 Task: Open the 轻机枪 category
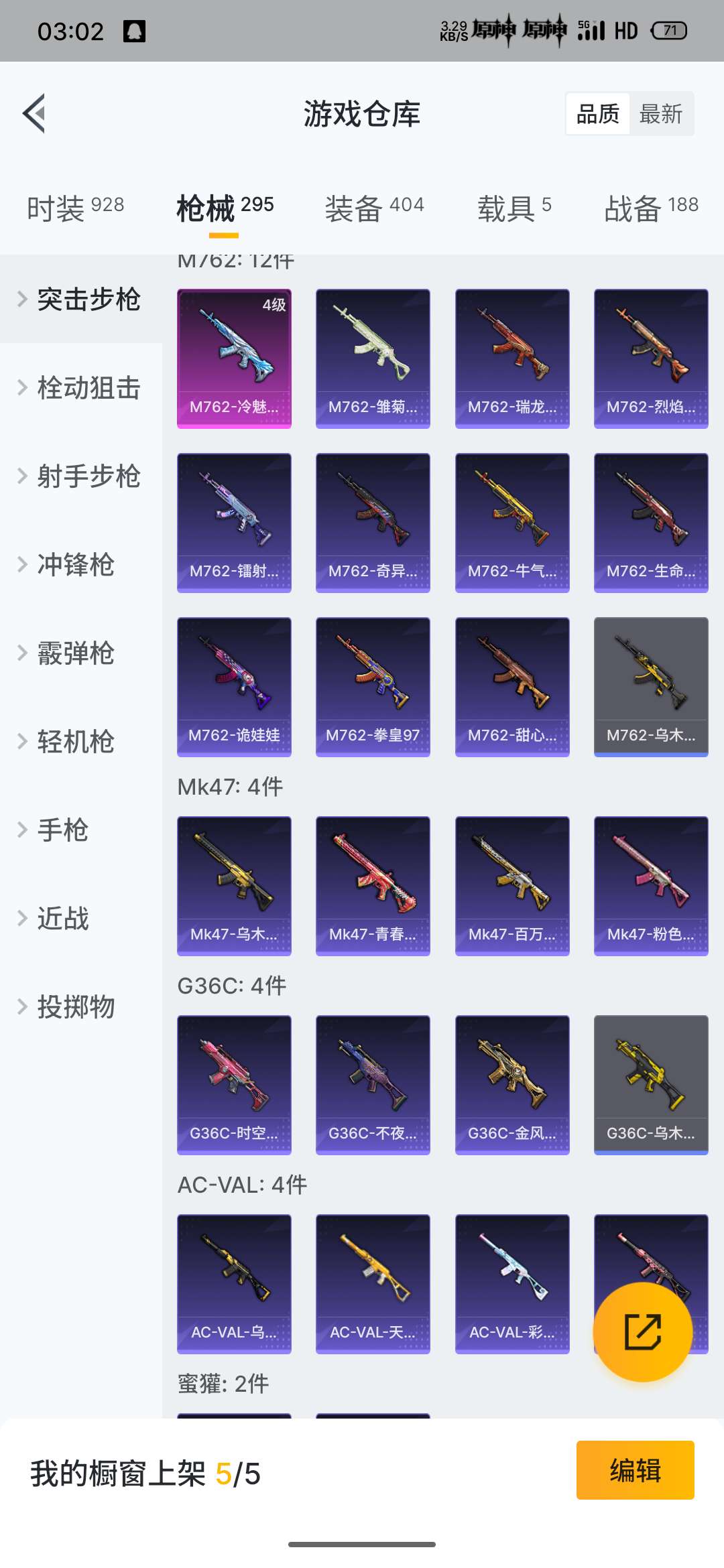point(75,742)
